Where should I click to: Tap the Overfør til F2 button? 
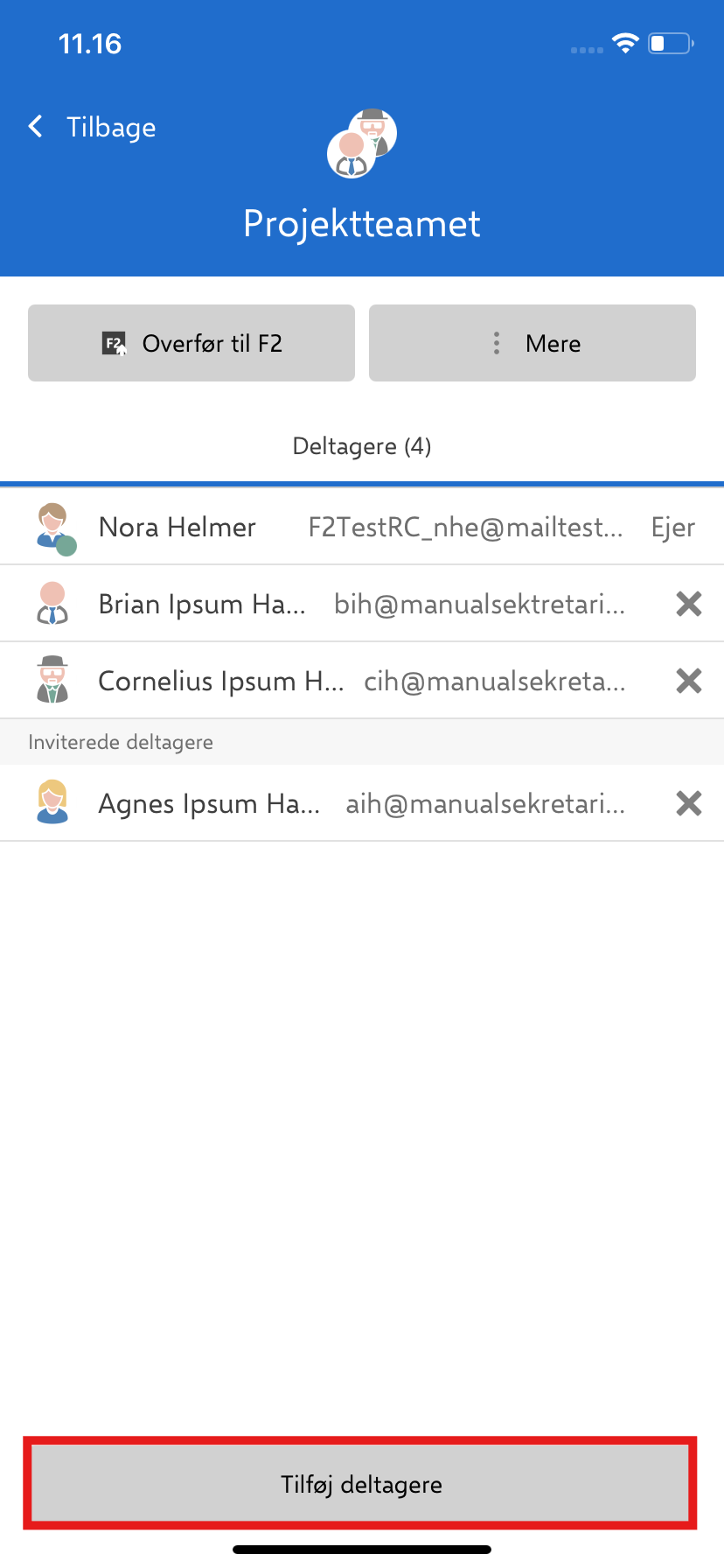pos(191,343)
